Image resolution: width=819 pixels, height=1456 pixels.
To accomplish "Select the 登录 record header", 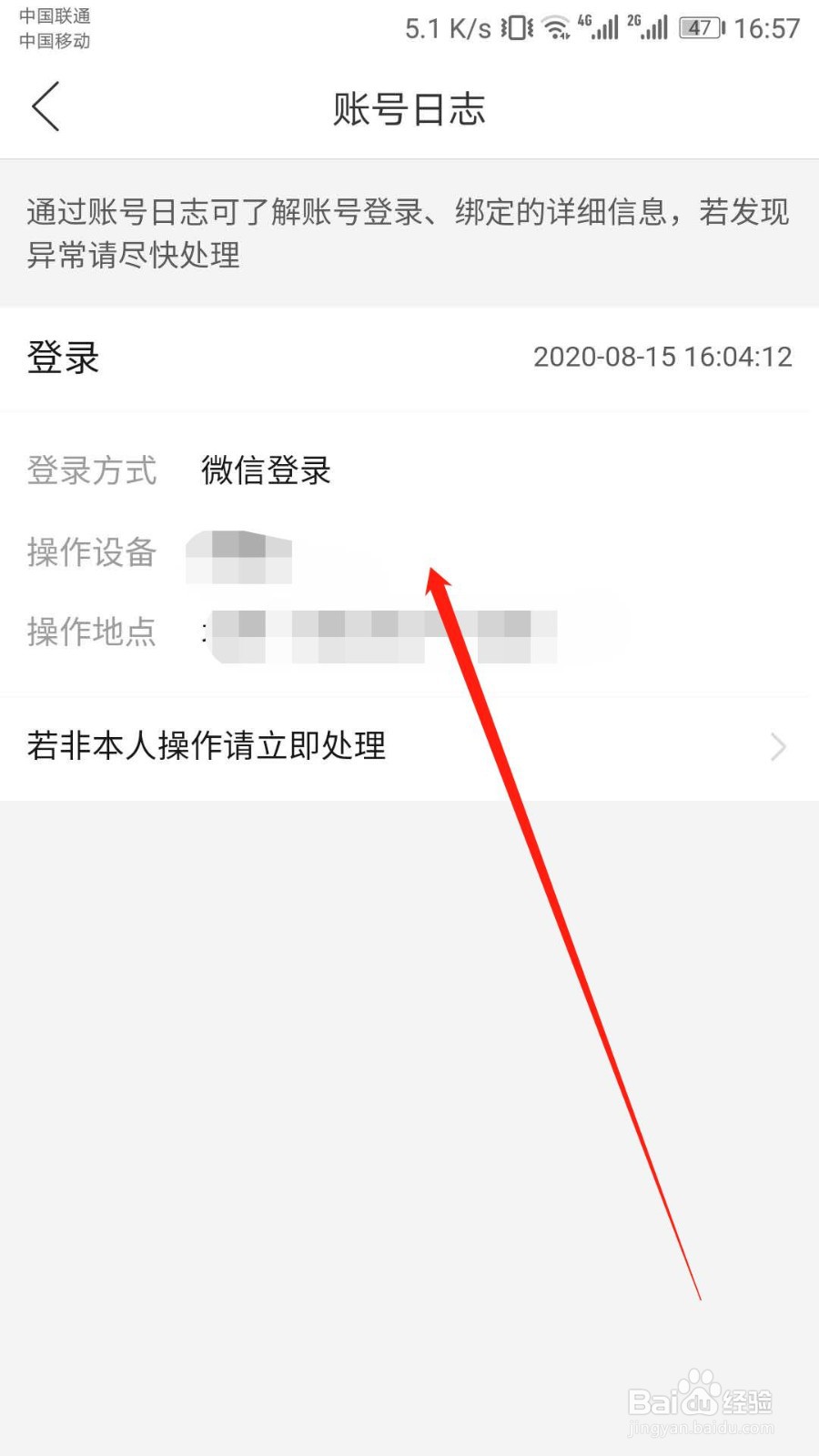I will (63, 358).
